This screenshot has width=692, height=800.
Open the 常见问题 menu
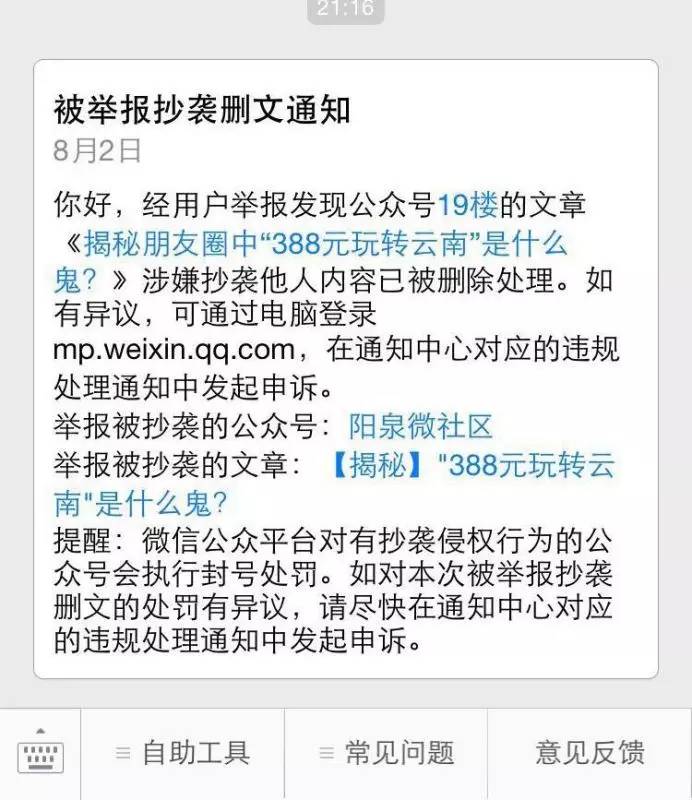coord(387,753)
